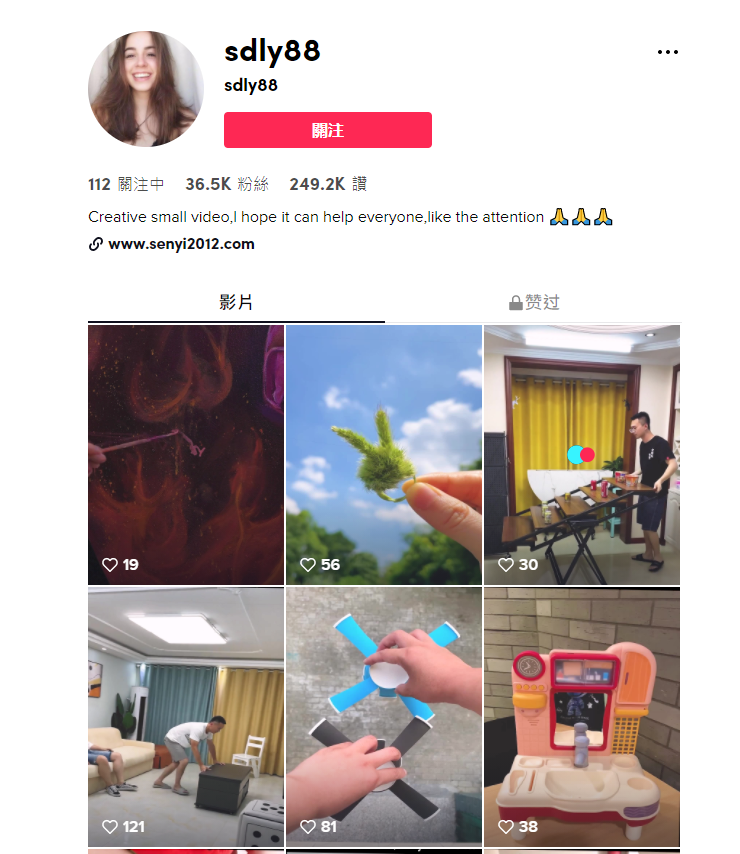Open the www.senyi2012.com link
Image resolution: width=740 pixels, height=854 pixels.
(x=181, y=244)
